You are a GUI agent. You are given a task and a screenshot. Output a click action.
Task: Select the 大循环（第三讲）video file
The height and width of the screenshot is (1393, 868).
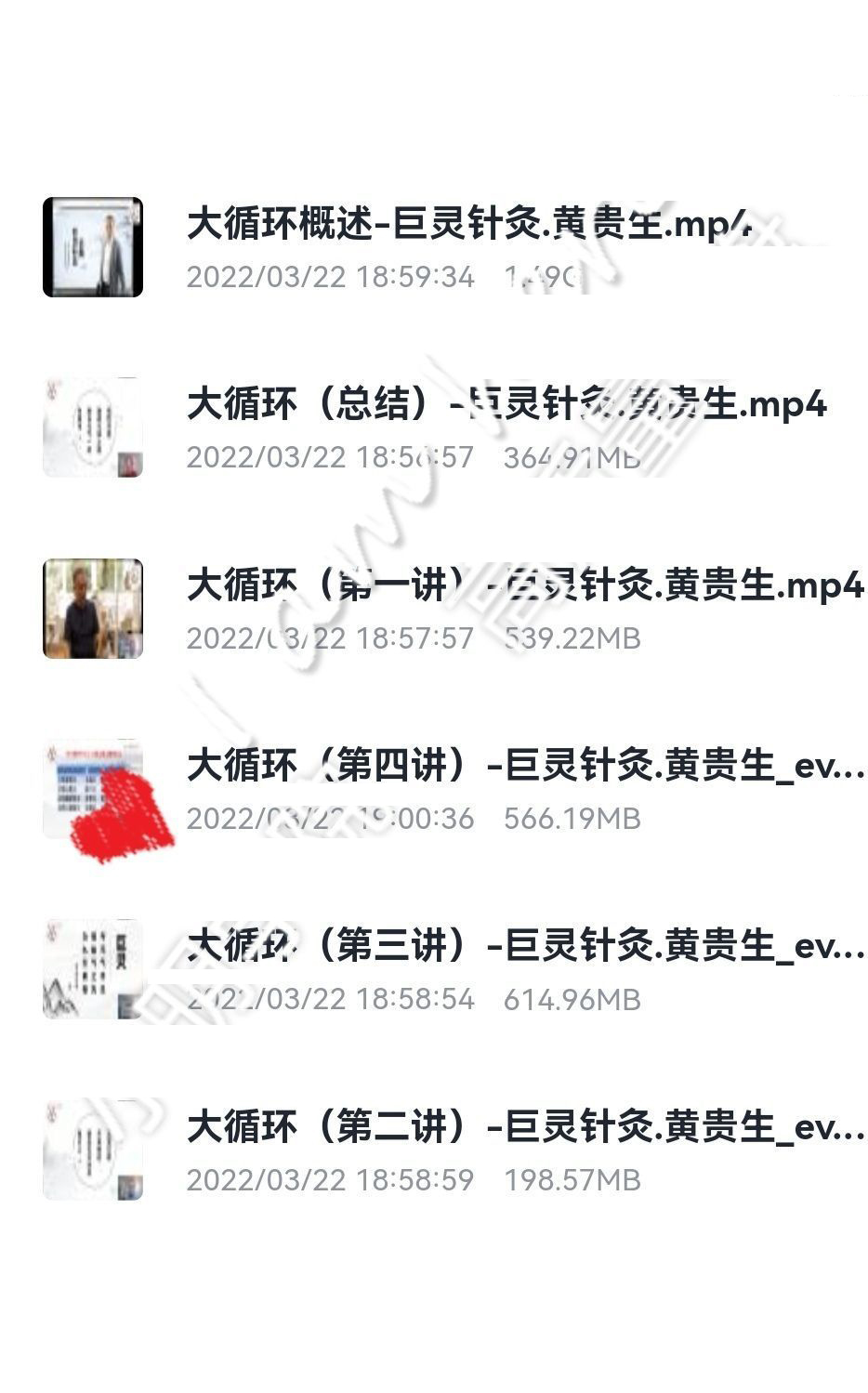tap(524, 947)
